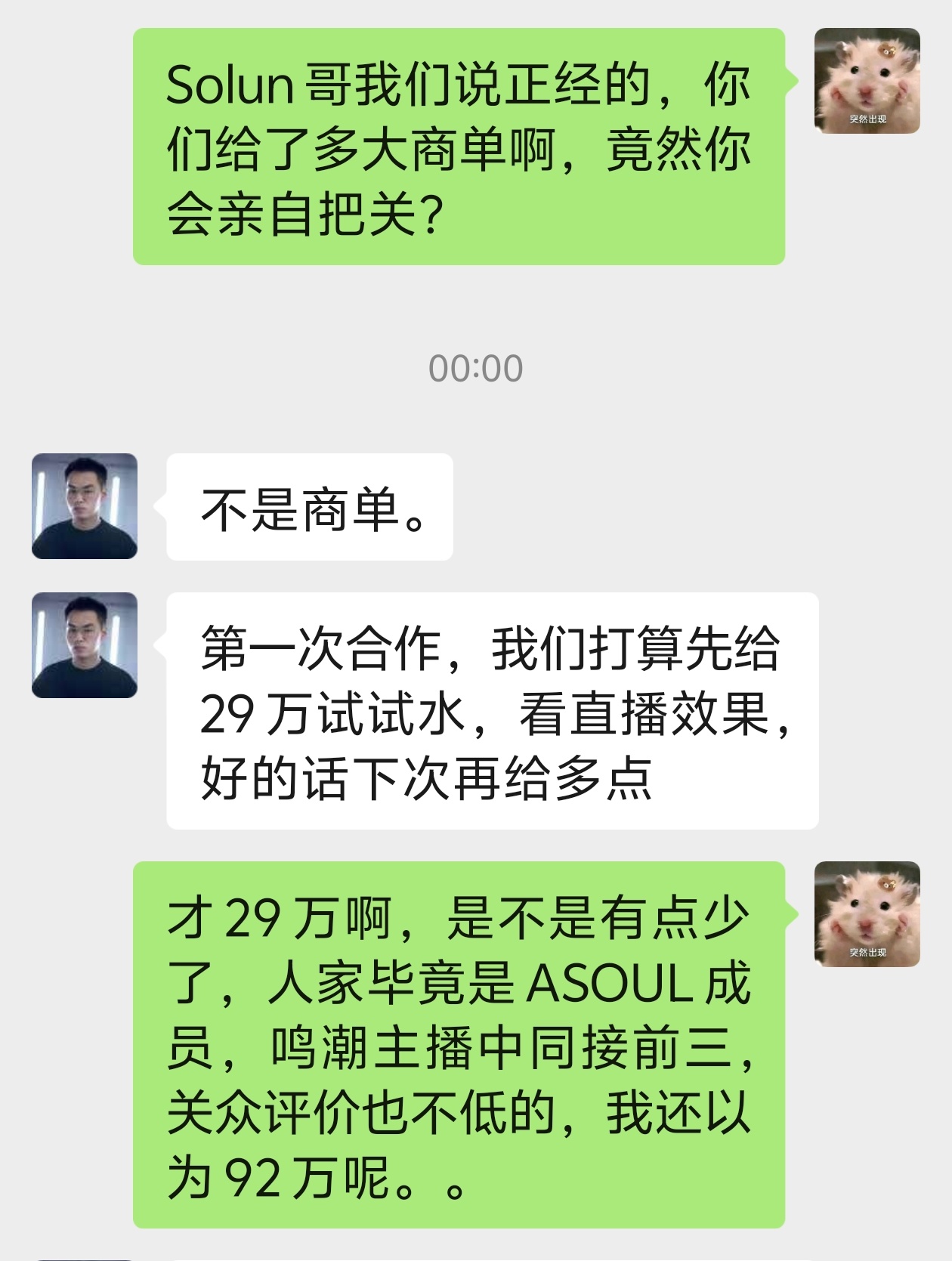Viewport: 952px width, 1261px height.
Task: Open sender's avatar beside the "第一次合作" message
Action: point(85,644)
